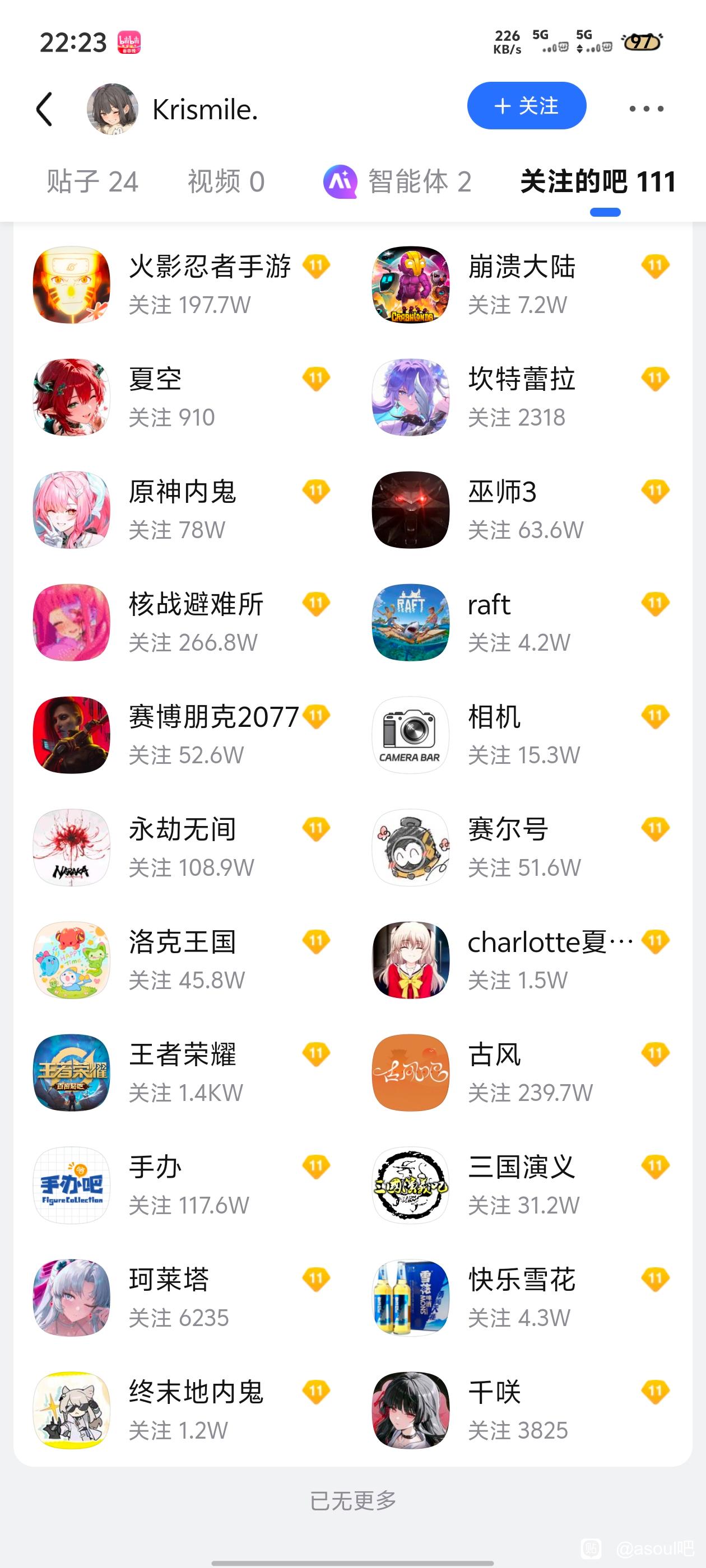The width and height of the screenshot is (706, 1568).
Task: Go back using the back arrow
Action: point(44,110)
